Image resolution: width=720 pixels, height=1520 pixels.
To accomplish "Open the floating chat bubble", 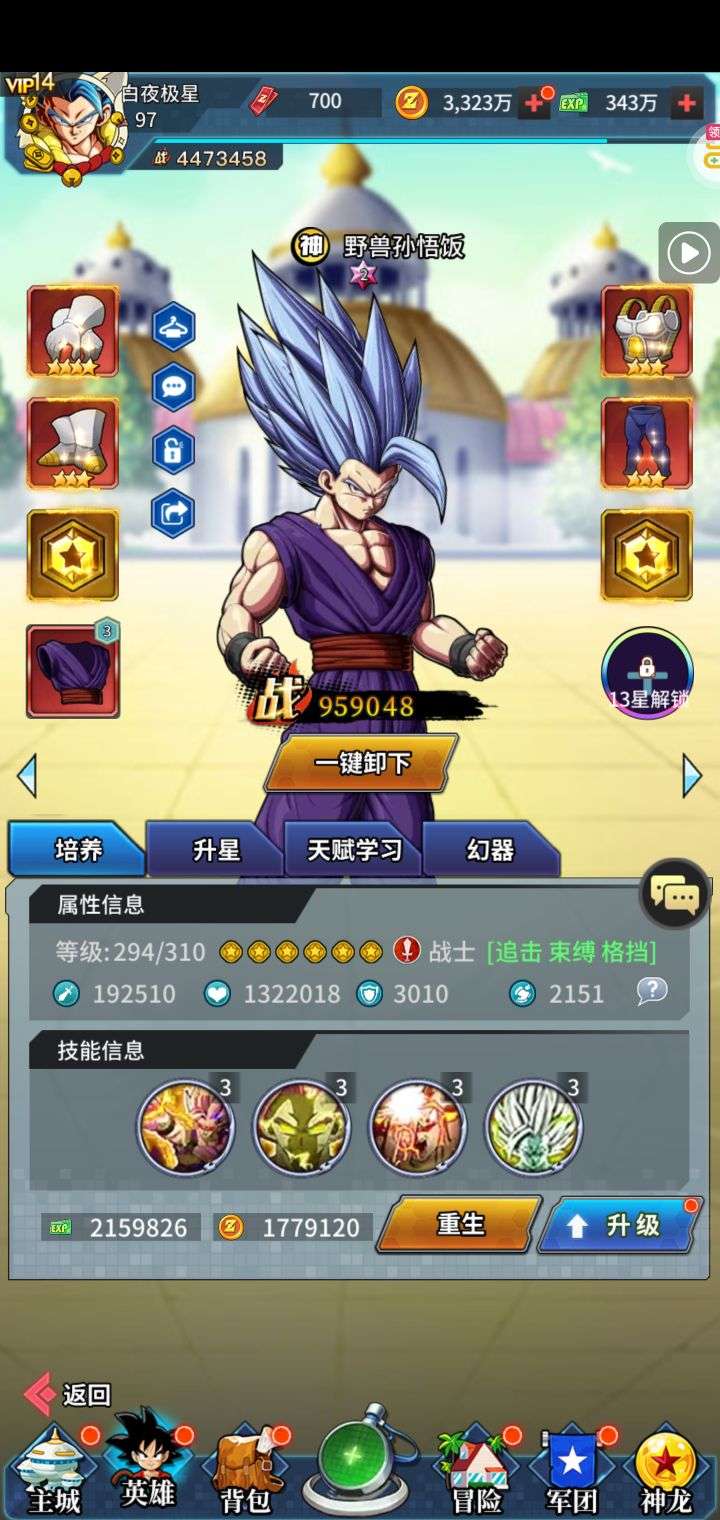I will 675,894.
